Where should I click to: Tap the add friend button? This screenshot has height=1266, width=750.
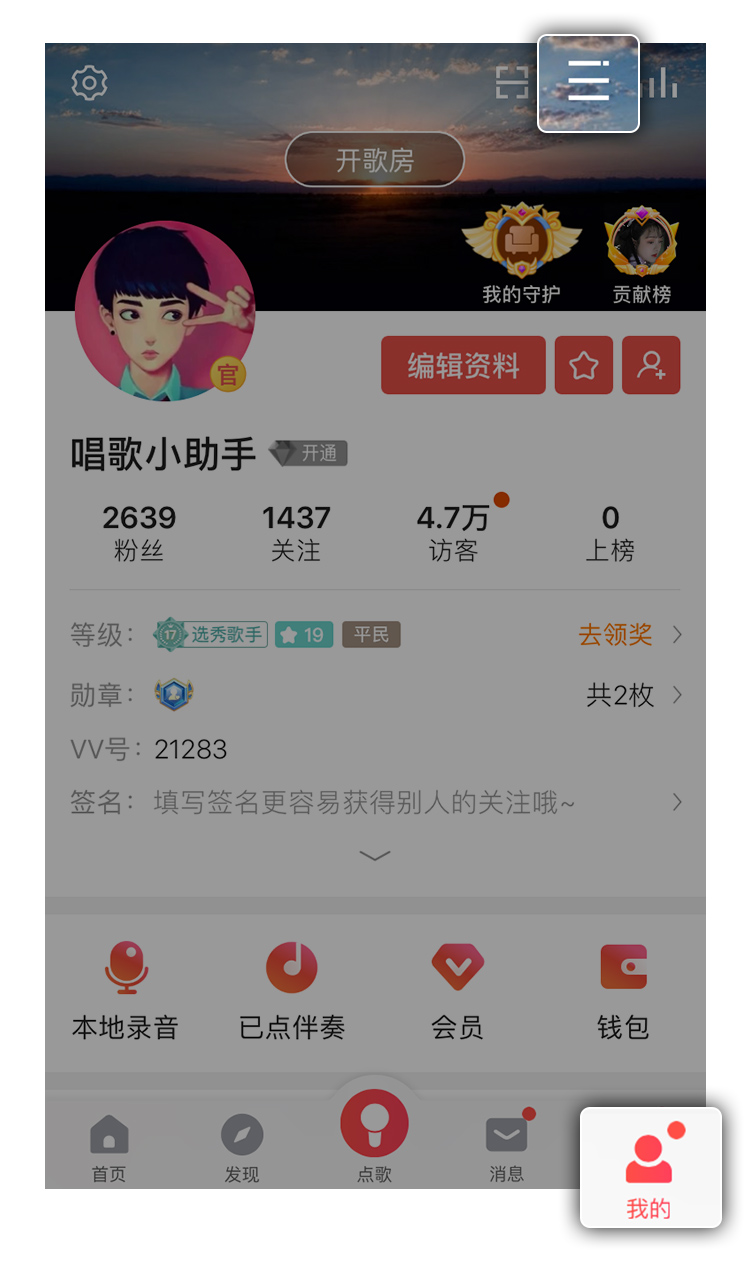tap(651, 365)
